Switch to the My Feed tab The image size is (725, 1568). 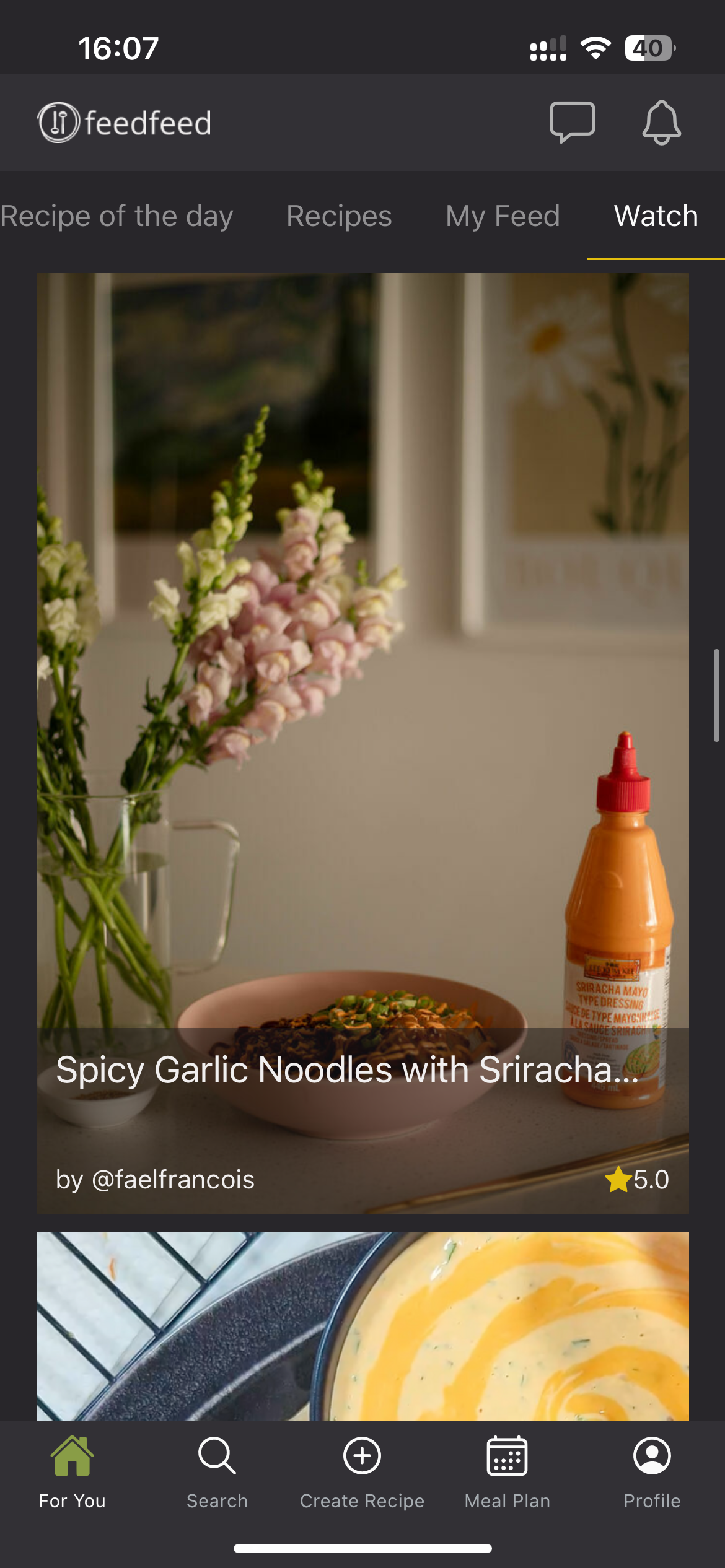503,216
